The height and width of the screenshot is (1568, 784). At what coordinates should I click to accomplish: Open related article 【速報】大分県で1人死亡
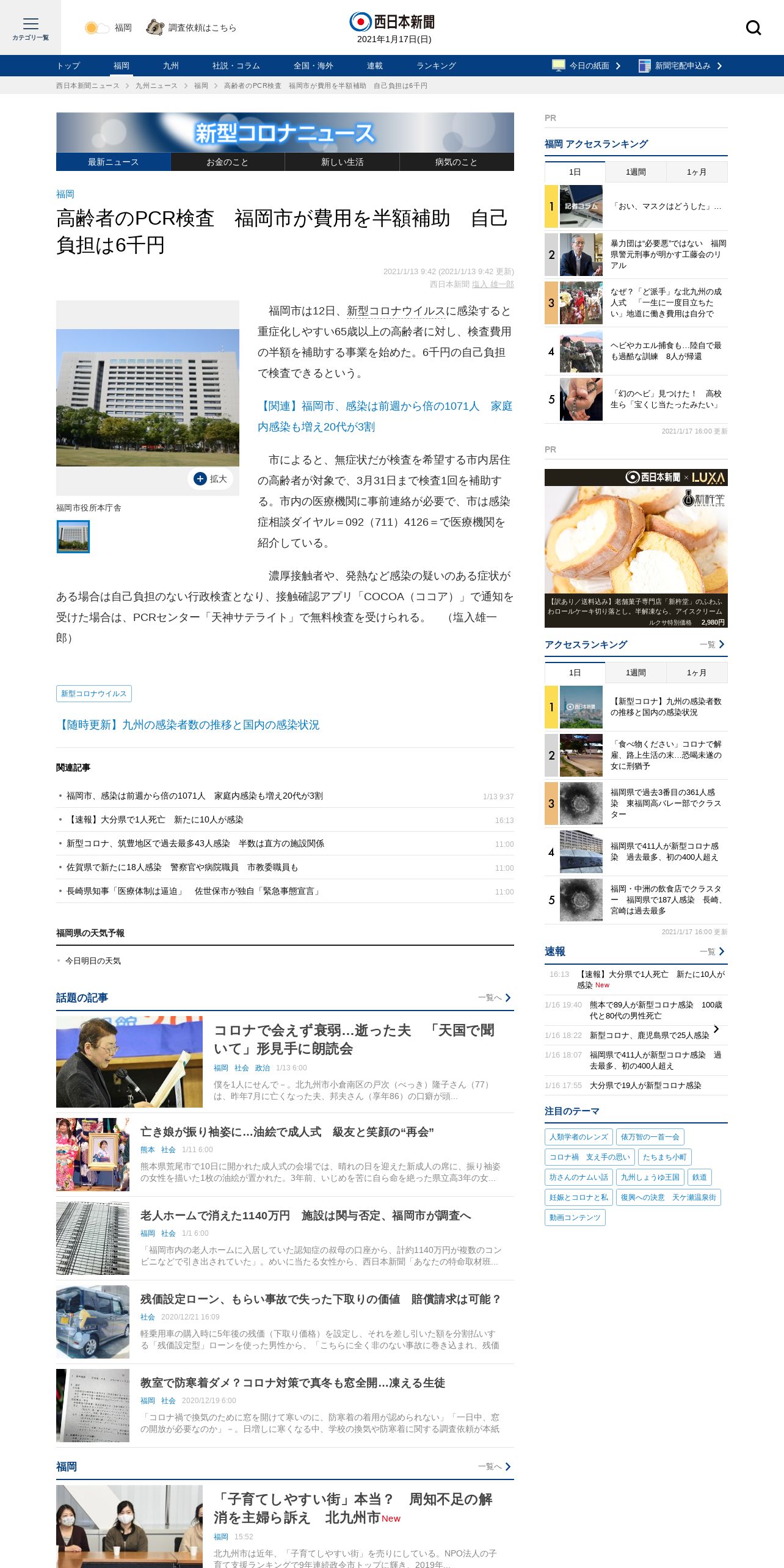click(x=155, y=819)
